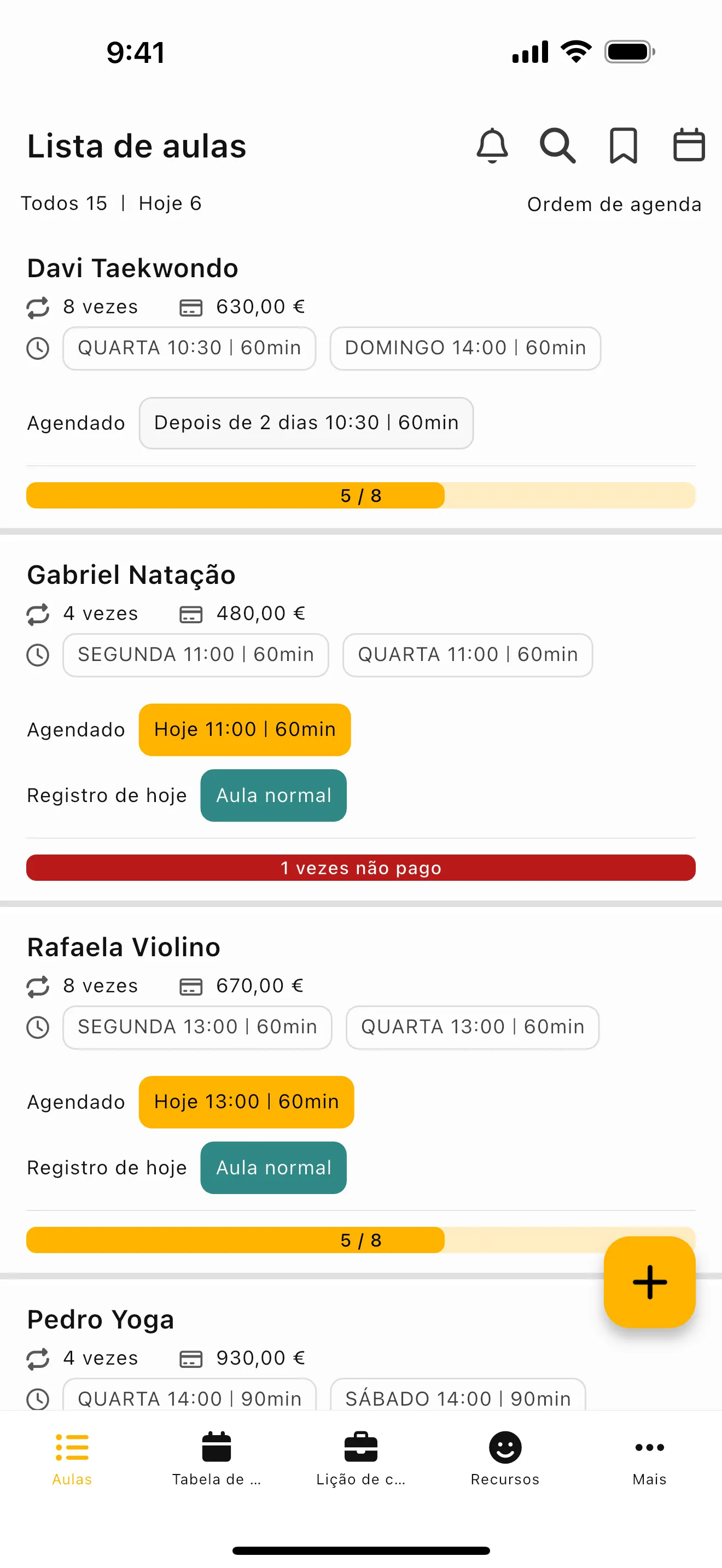Switch to the Todos 15 filter

[64, 203]
